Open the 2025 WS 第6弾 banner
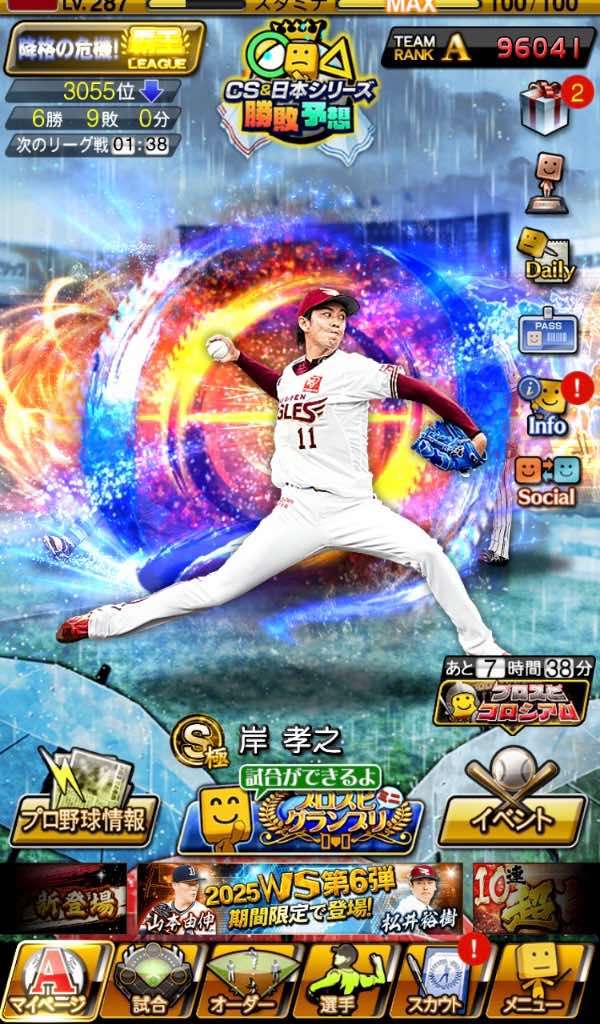Screen dimensions: 600x1024 point(300,898)
